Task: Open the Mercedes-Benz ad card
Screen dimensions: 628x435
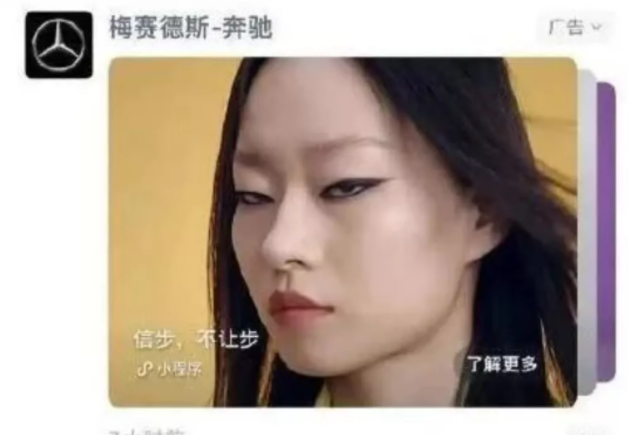Action: [x=342, y=220]
